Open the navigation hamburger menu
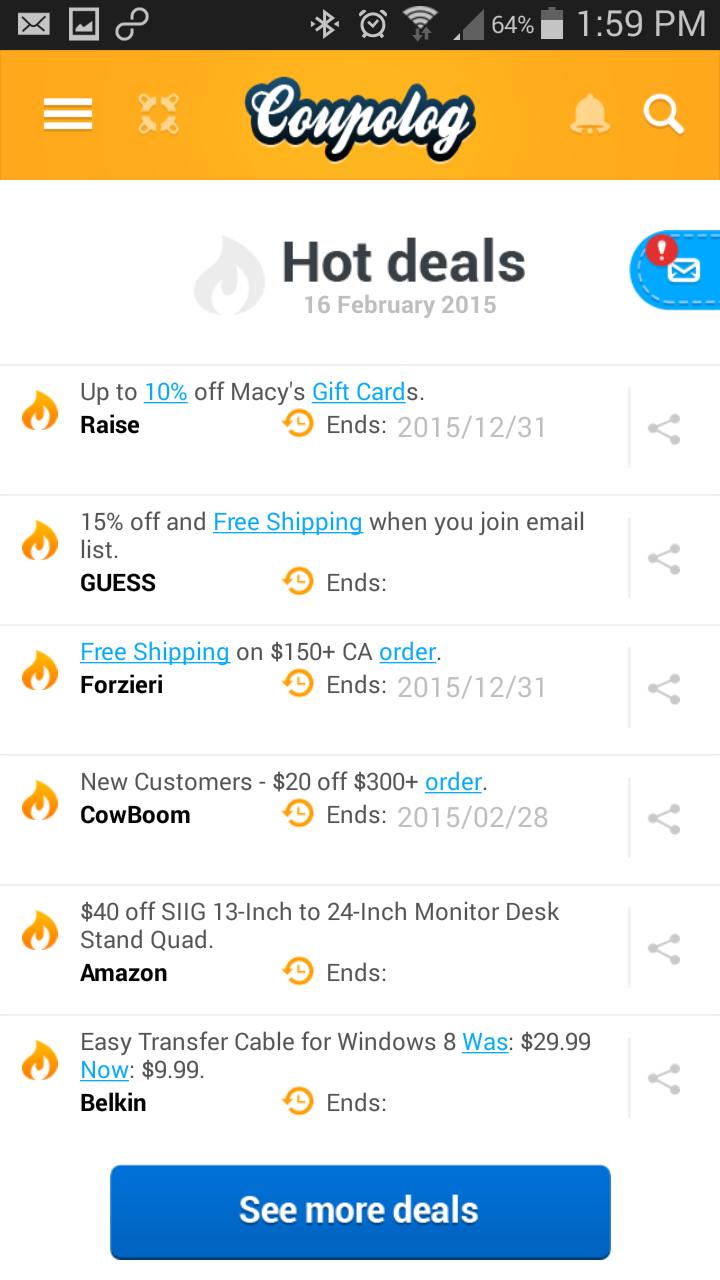The width and height of the screenshot is (720, 1280). tap(67, 114)
